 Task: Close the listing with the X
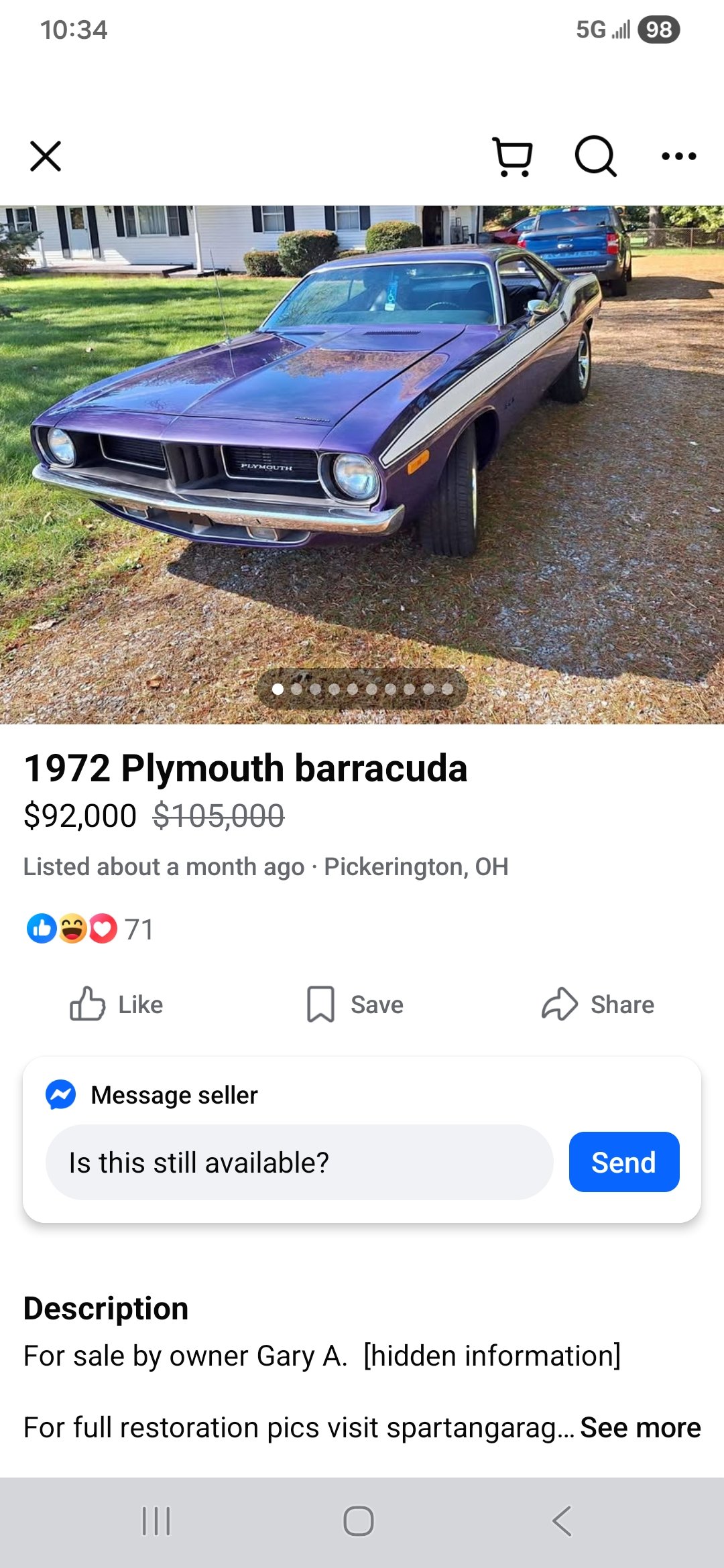(45, 157)
